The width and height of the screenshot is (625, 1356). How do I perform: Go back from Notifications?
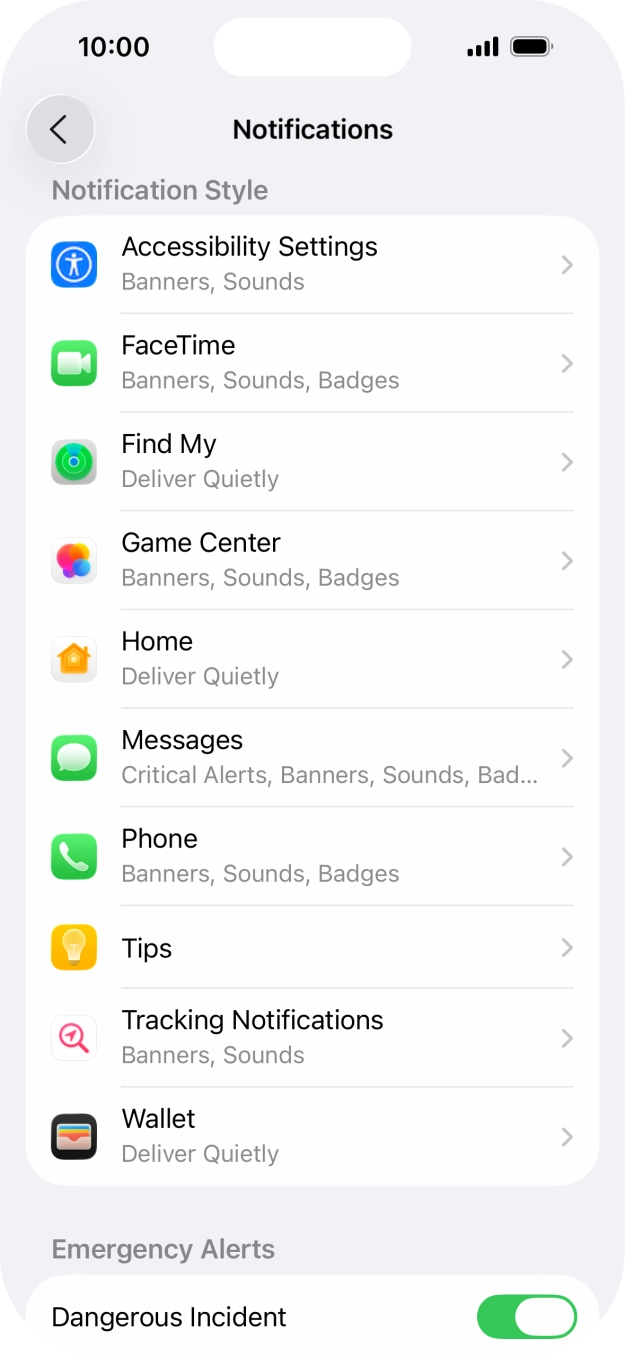tap(60, 129)
